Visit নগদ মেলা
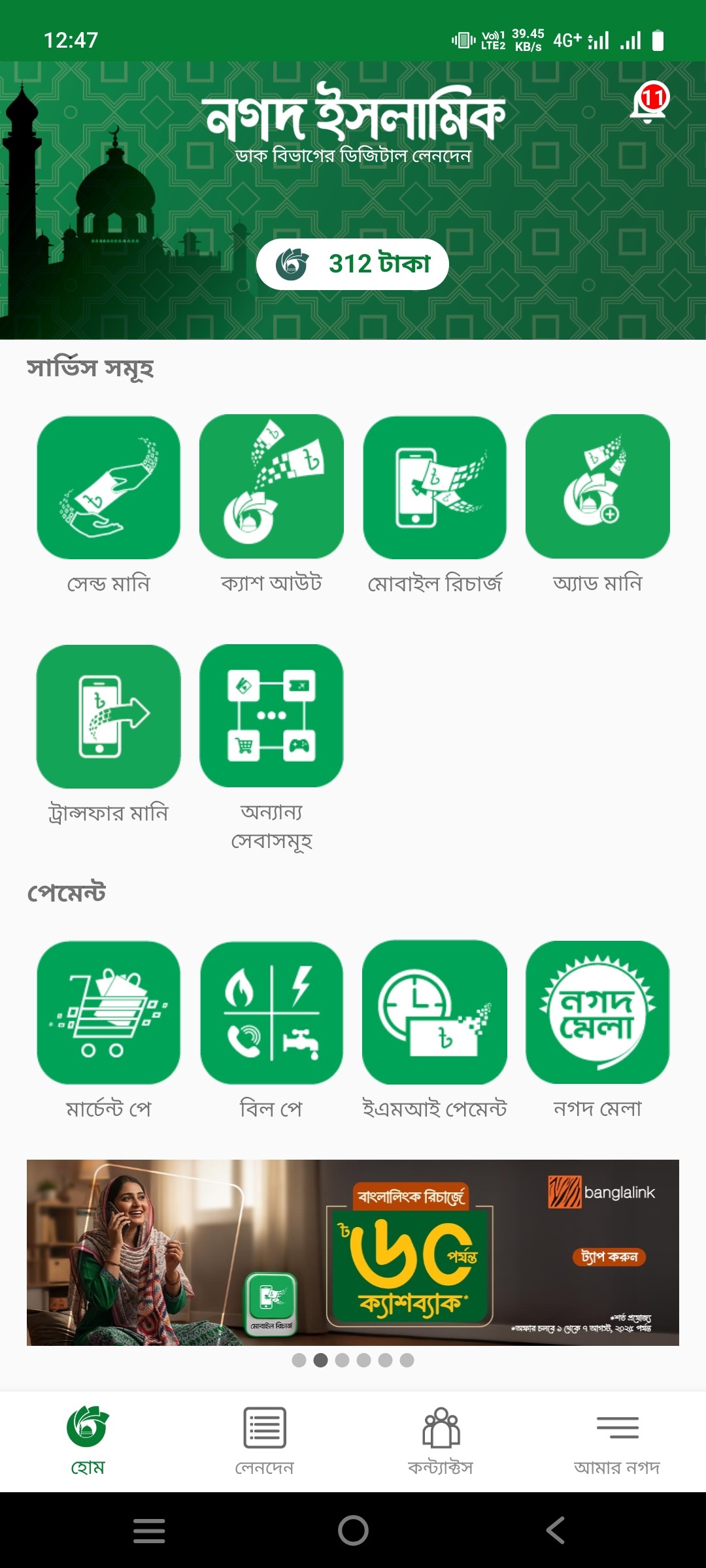Image resolution: width=706 pixels, height=1568 pixels. 597,1013
